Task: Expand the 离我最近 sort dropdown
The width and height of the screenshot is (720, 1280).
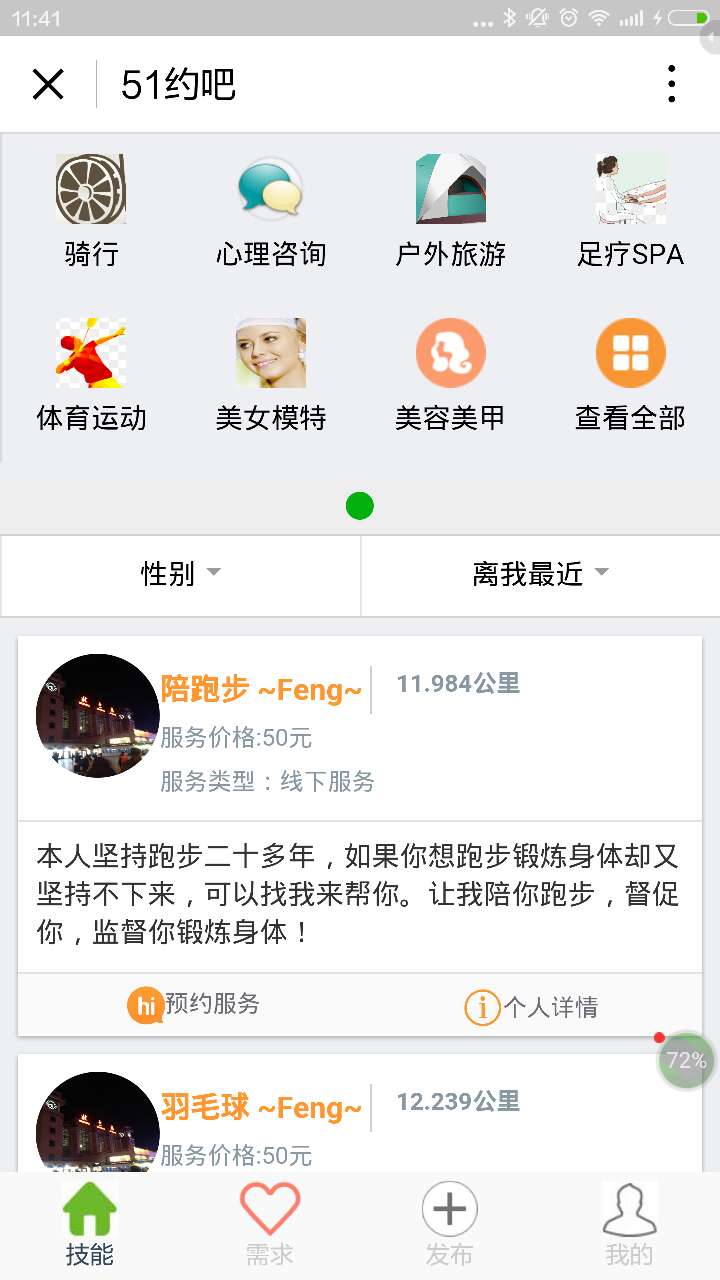Action: (x=540, y=574)
